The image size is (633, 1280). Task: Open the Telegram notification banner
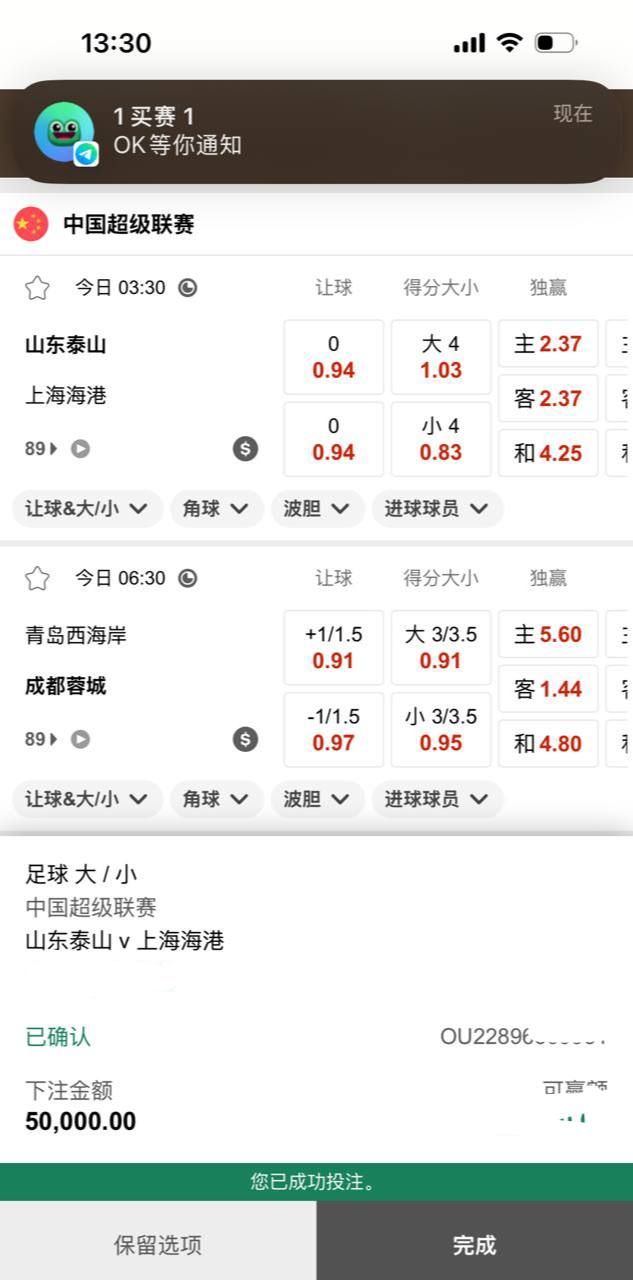coord(316,132)
